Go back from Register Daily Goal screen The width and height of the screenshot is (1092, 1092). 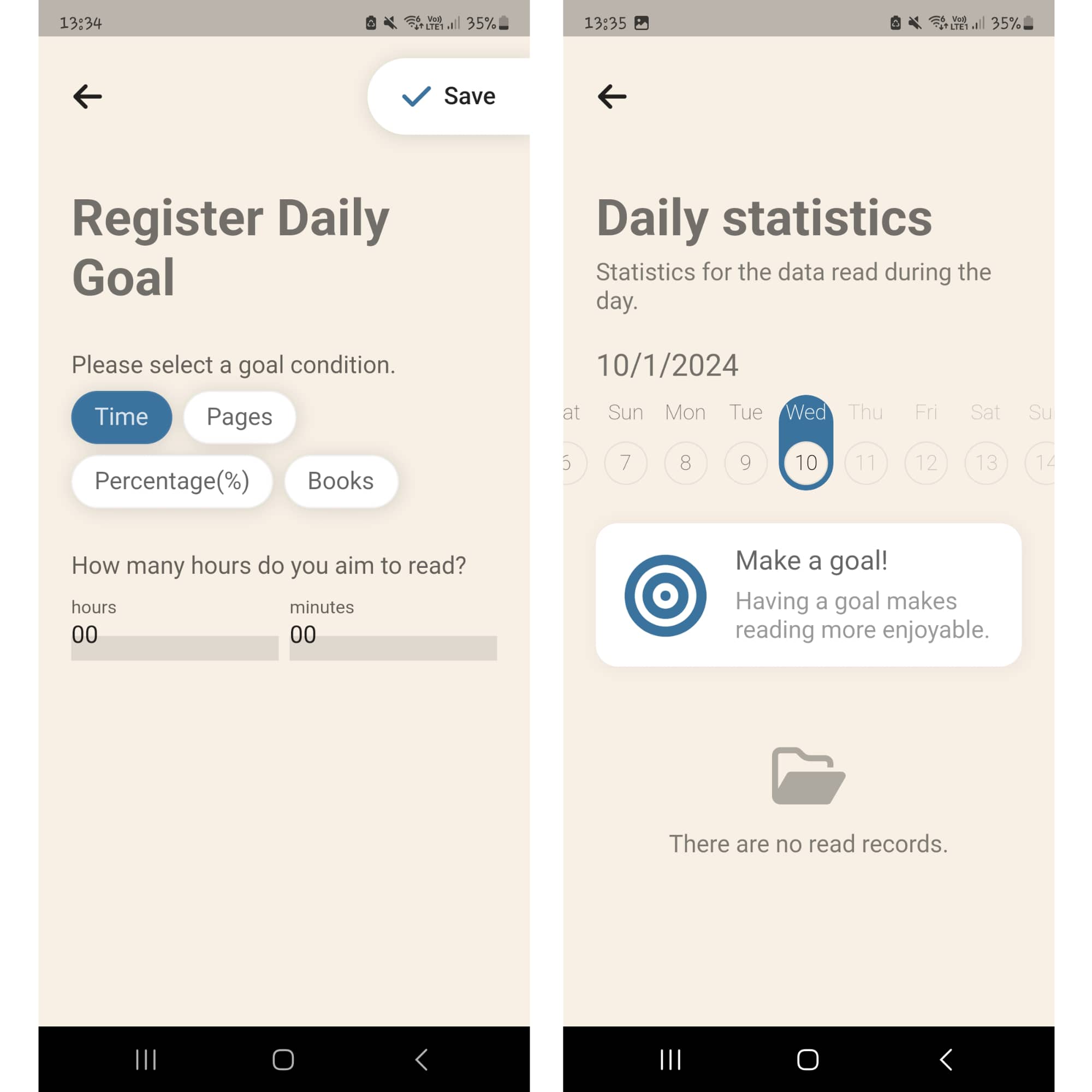87,97
